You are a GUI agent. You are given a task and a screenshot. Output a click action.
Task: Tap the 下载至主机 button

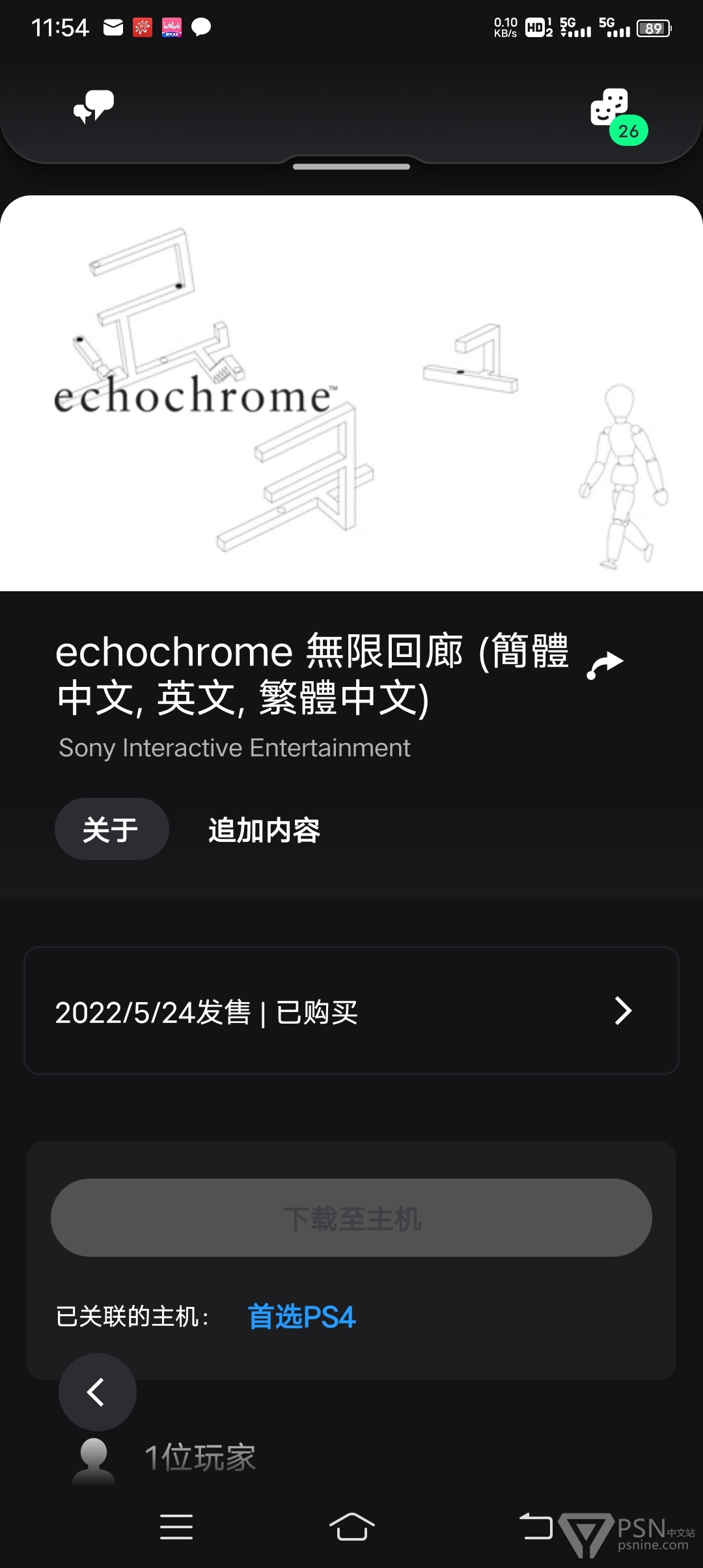point(351,1218)
